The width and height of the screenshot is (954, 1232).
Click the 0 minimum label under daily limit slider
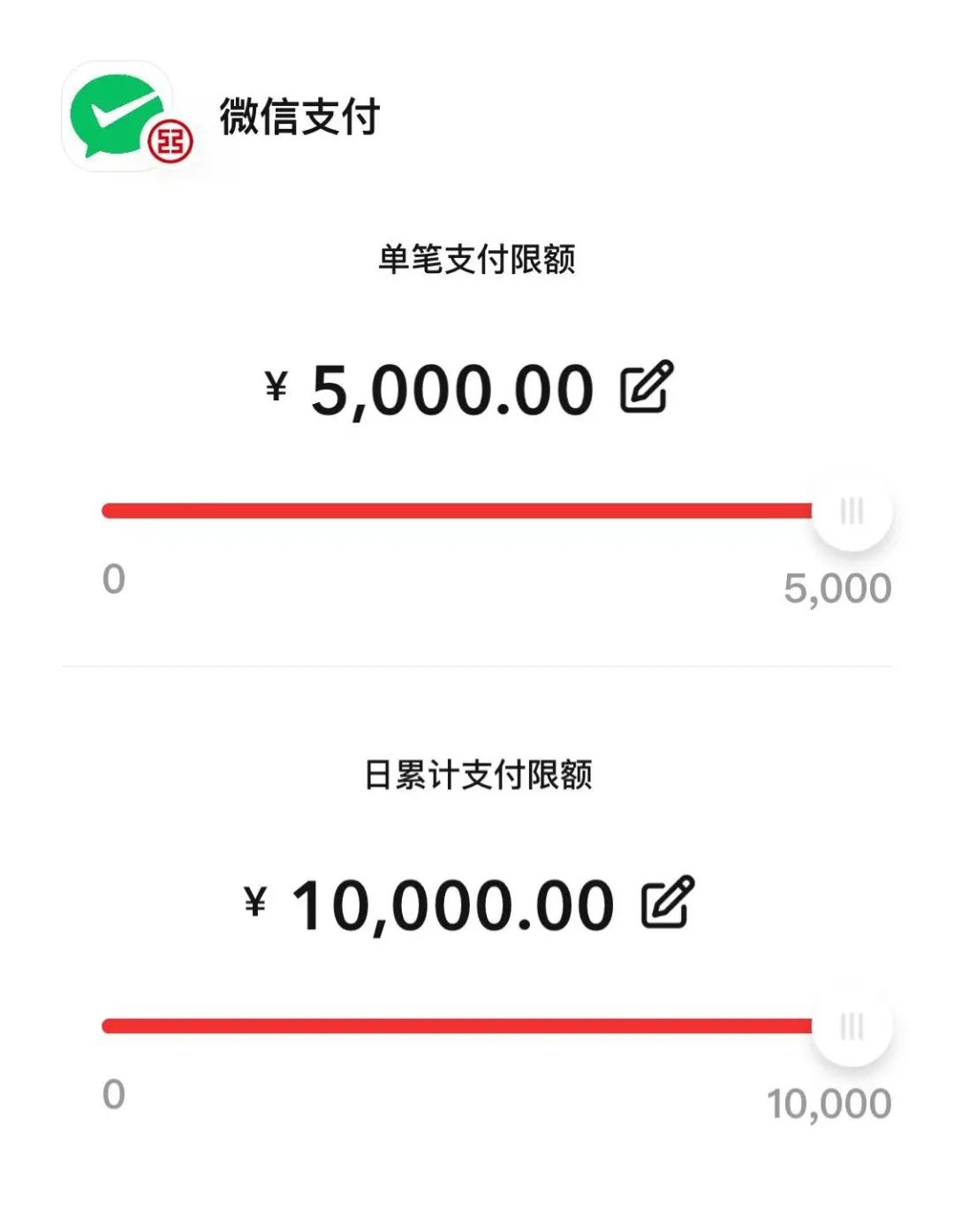click(x=113, y=1094)
